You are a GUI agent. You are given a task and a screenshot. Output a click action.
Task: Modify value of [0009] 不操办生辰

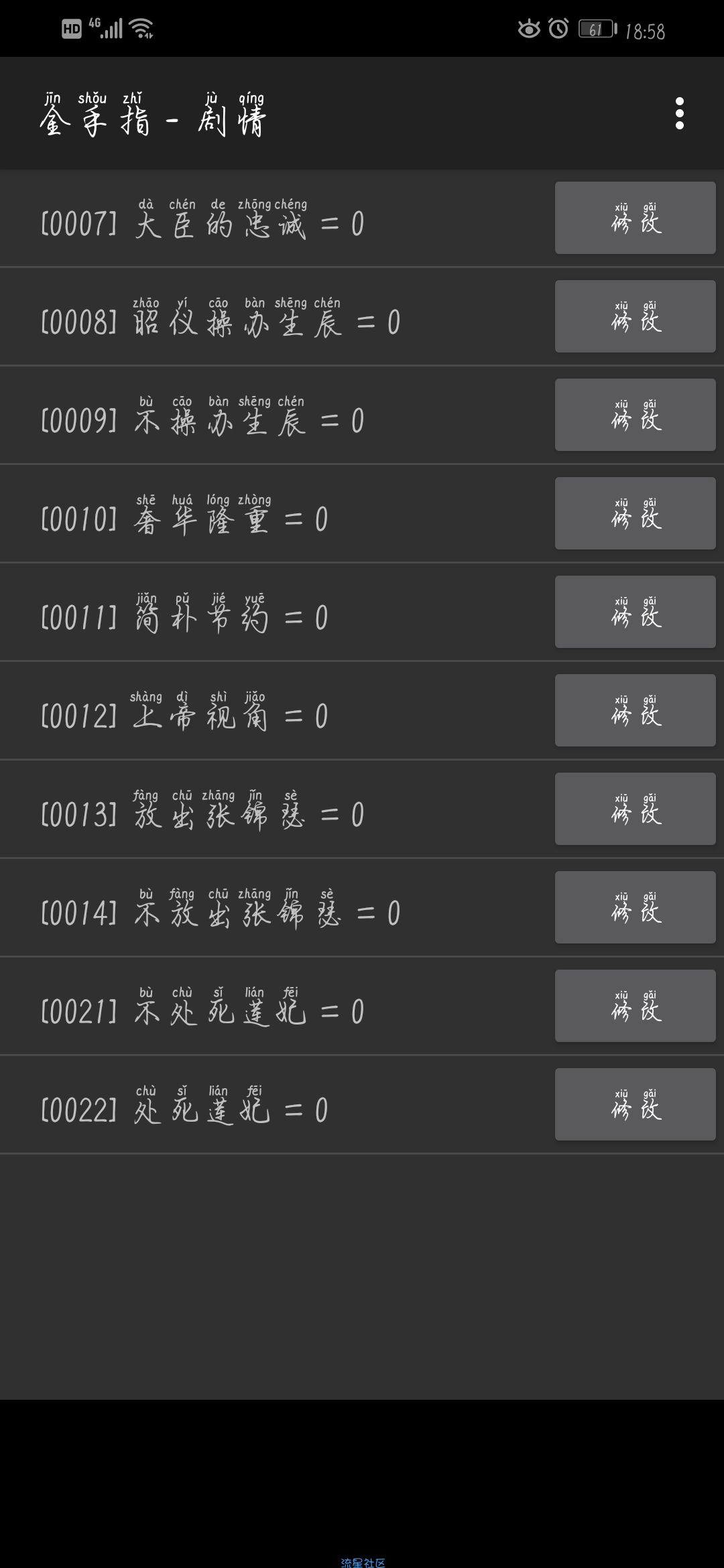(635, 415)
